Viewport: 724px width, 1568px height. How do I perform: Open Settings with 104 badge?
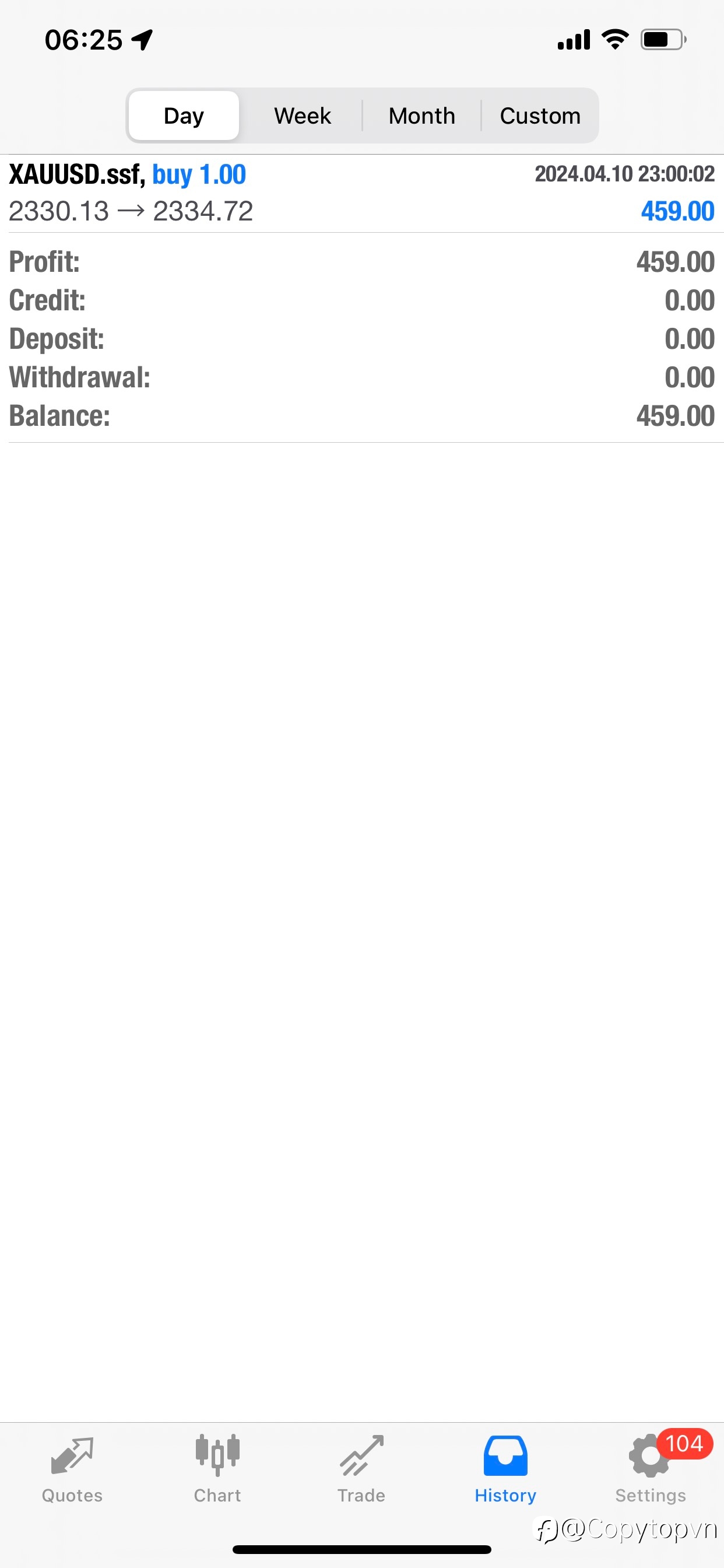651,1469
